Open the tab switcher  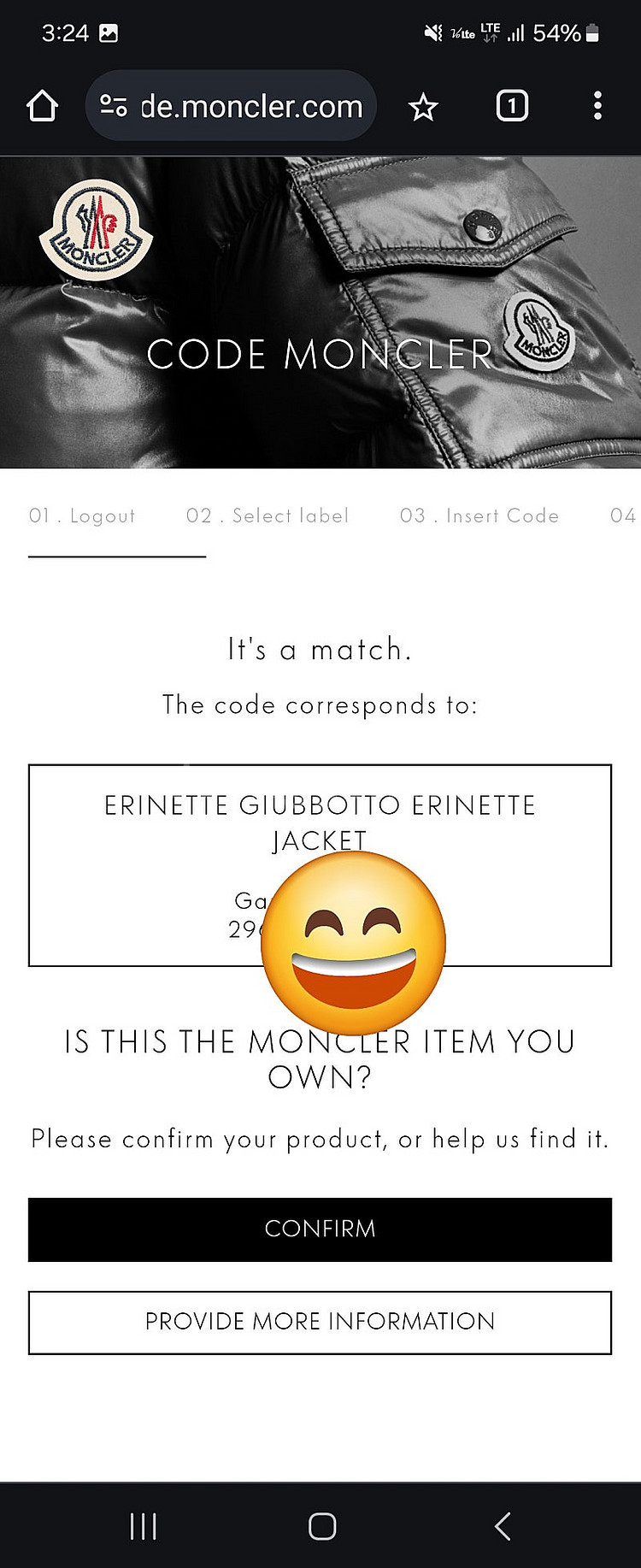[512, 106]
